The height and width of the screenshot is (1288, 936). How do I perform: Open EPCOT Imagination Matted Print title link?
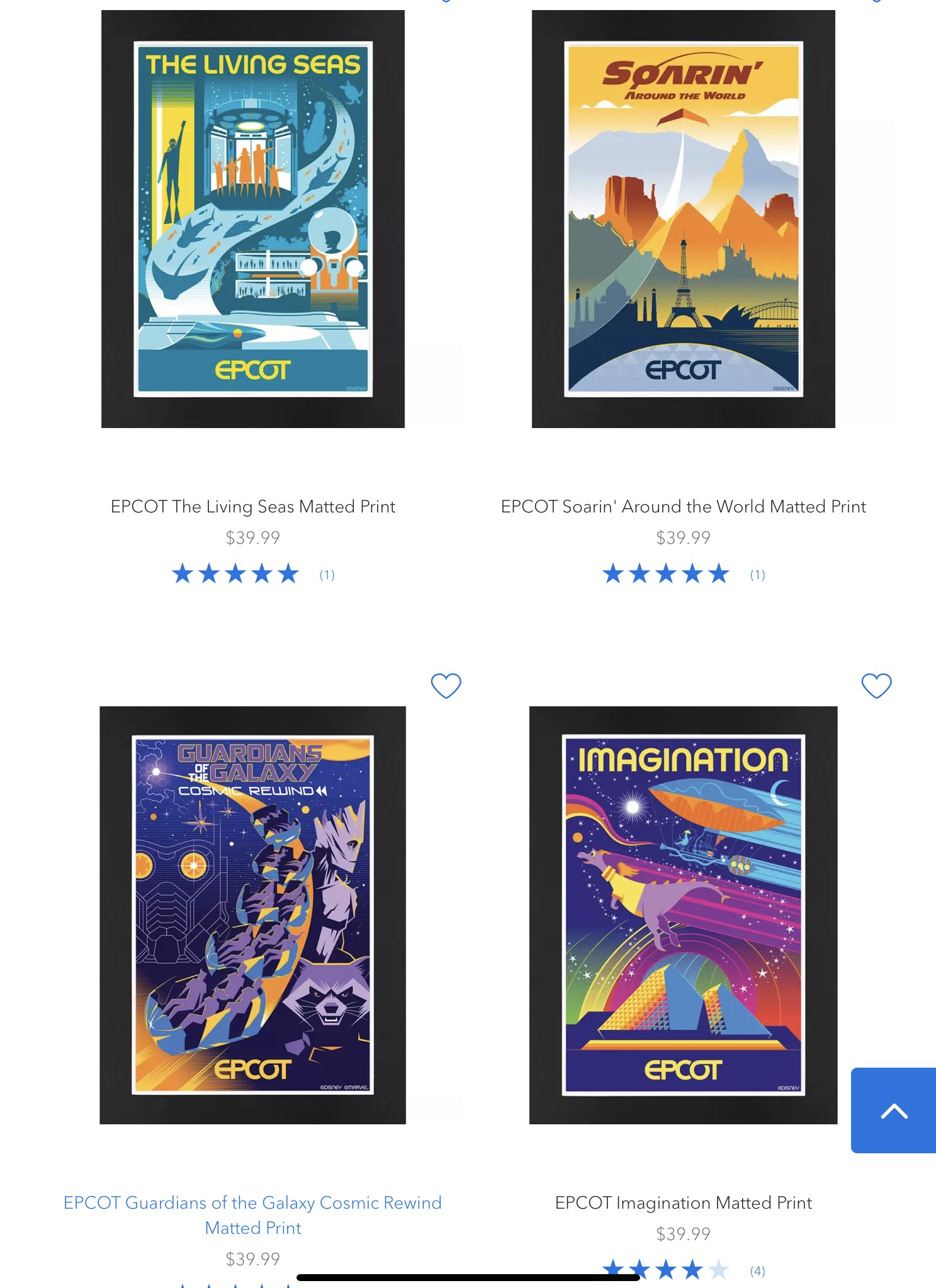683,1203
